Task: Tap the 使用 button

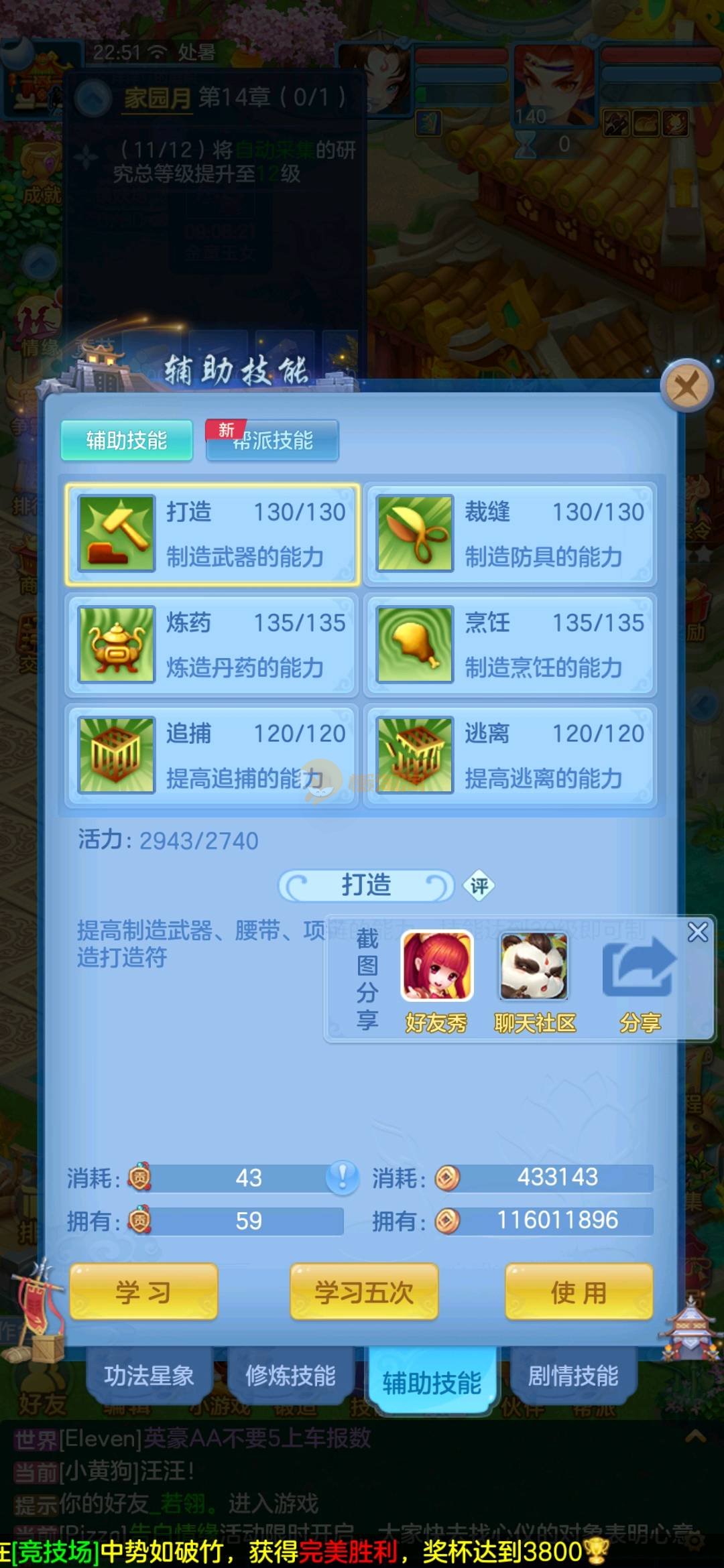Action: pyautogui.click(x=579, y=1293)
